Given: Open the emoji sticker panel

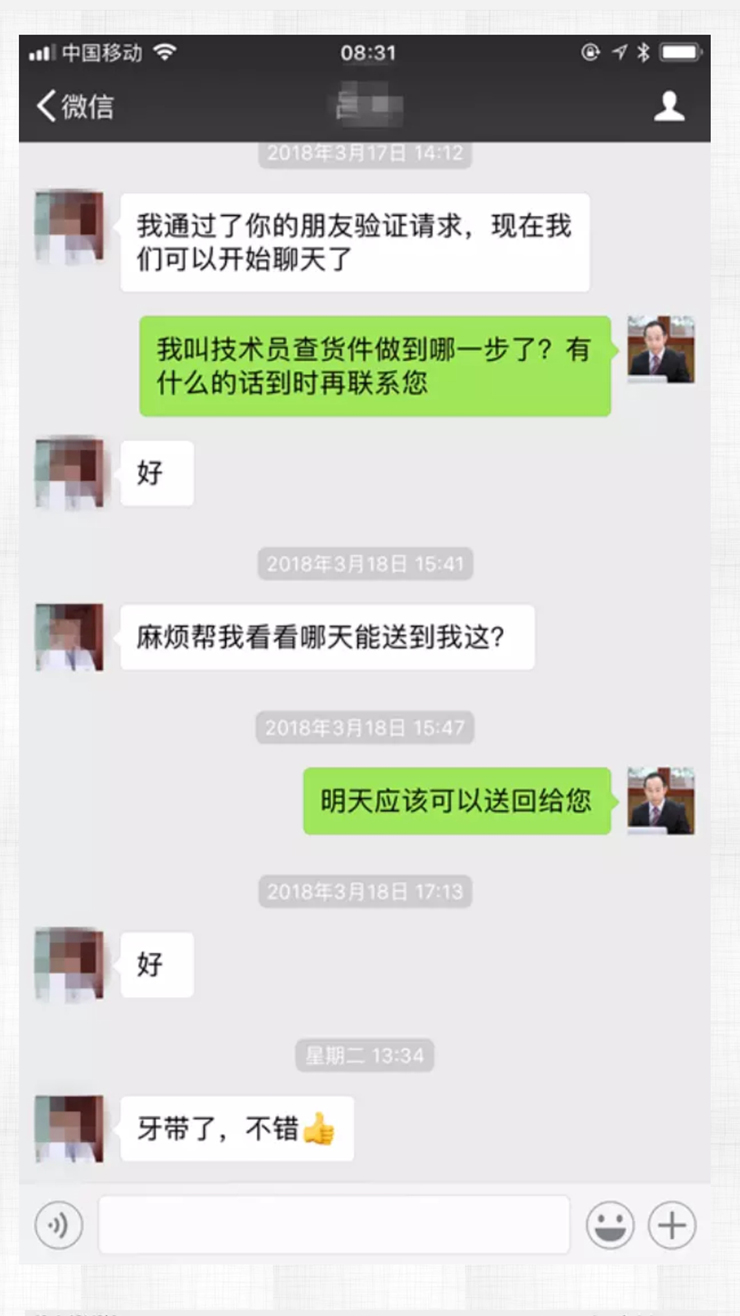Looking at the screenshot, I should click(610, 1225).
